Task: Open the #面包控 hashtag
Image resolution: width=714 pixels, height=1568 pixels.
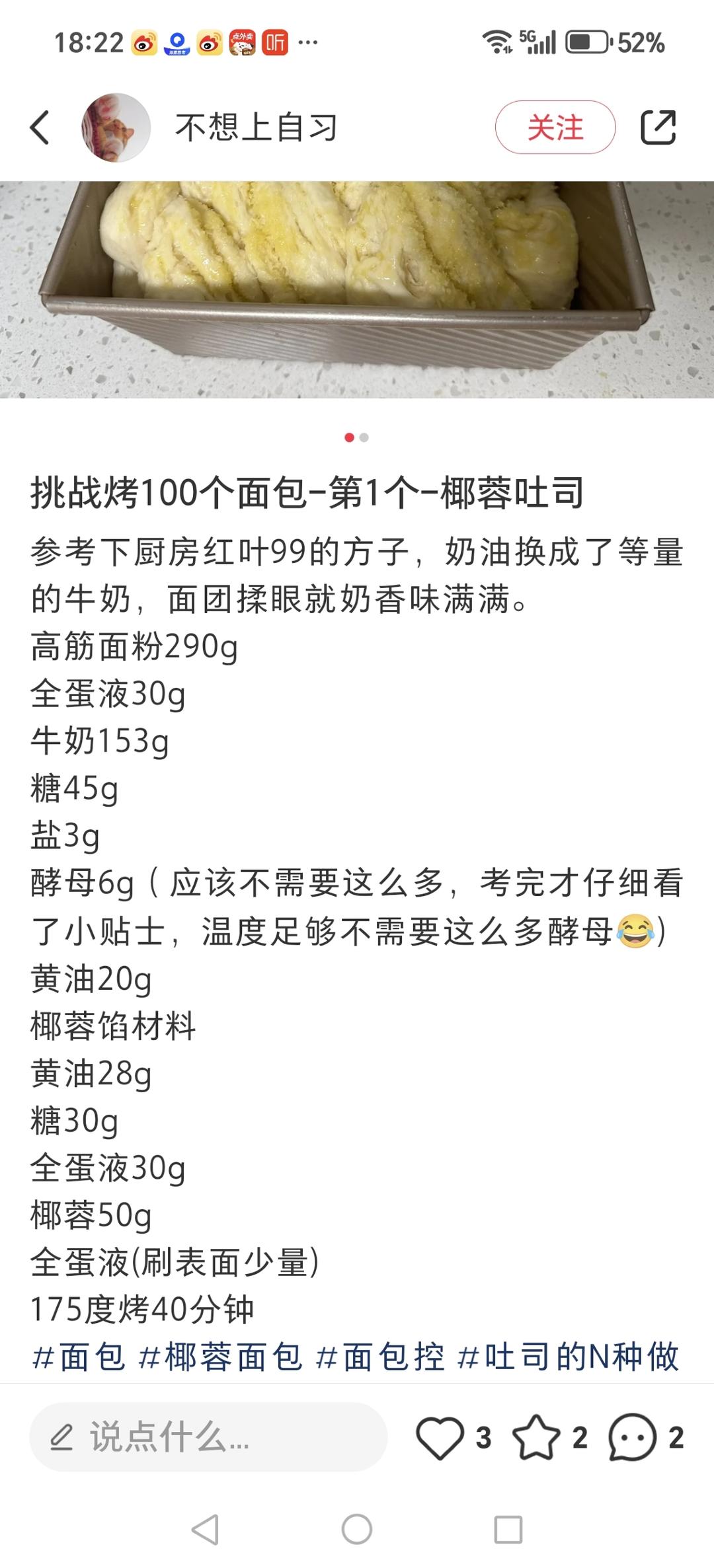Action: [x=379, y=1357]
